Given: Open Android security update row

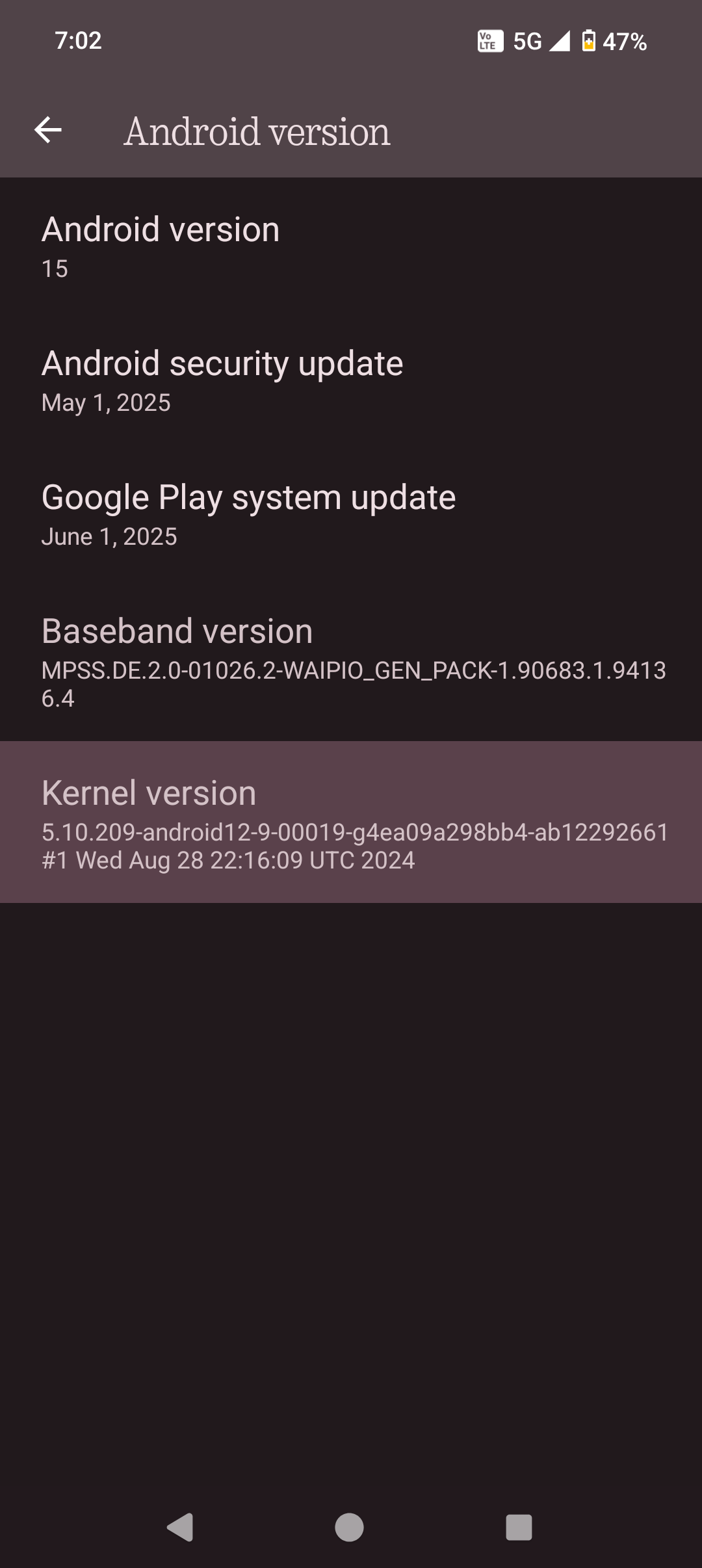Looking at the screenshot, I should point(351,381).
